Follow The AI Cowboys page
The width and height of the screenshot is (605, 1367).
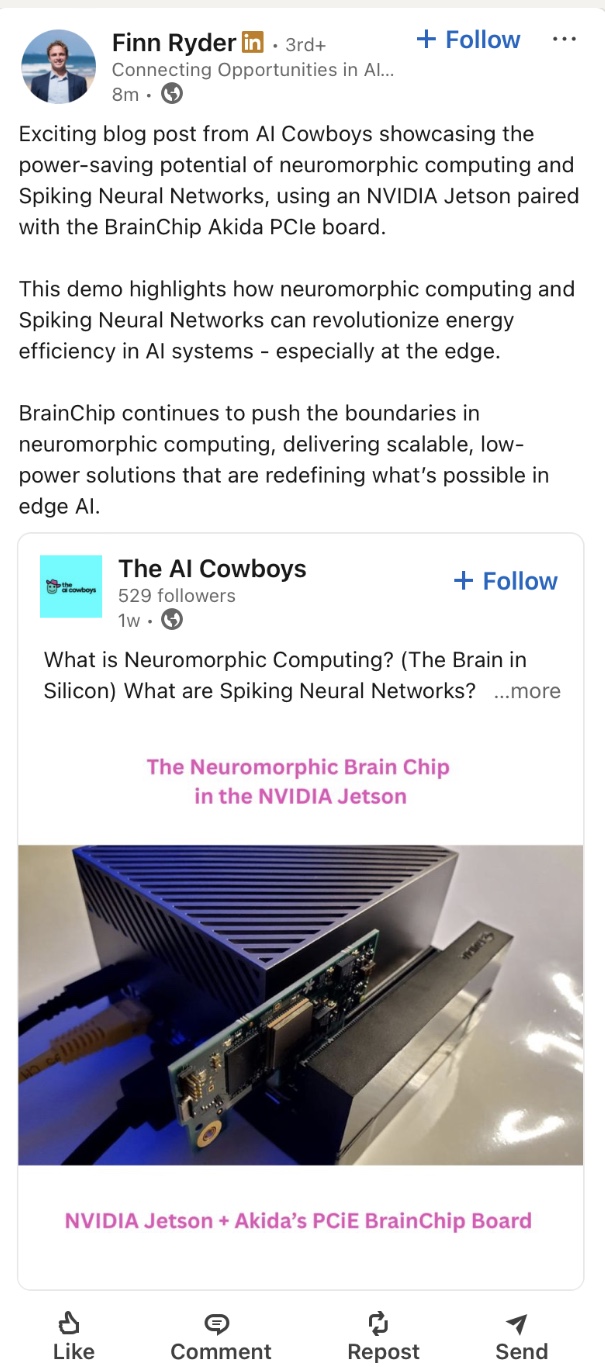[505, 581]
